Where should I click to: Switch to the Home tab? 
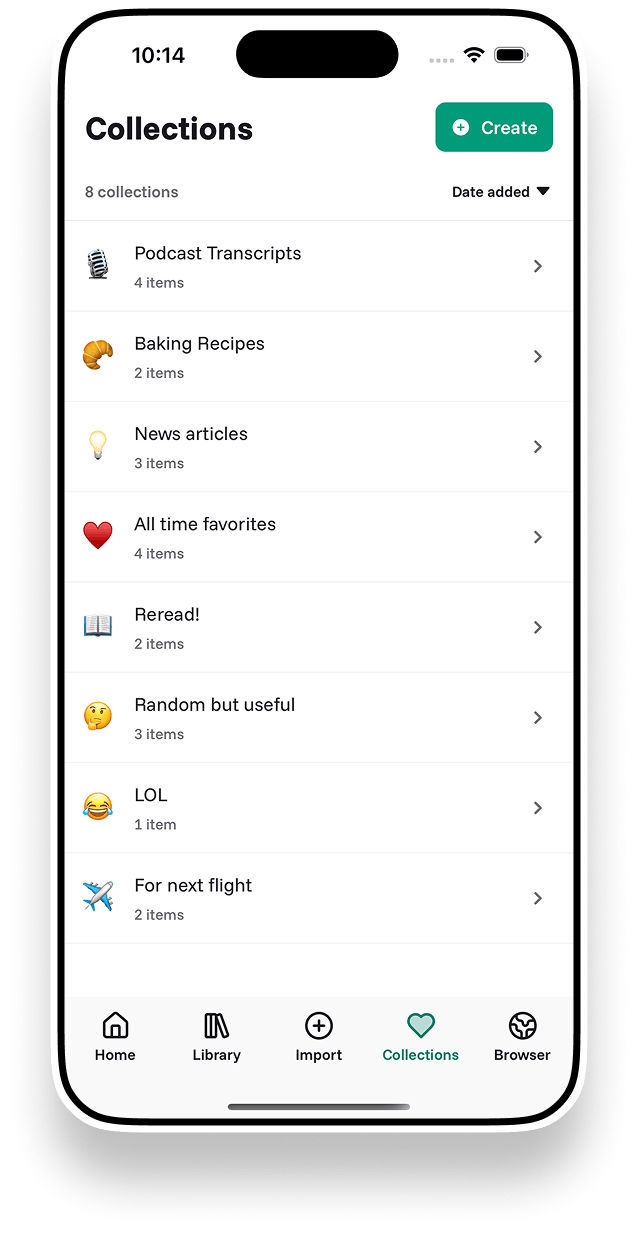pyautogui.click(x=115, y=1037)
